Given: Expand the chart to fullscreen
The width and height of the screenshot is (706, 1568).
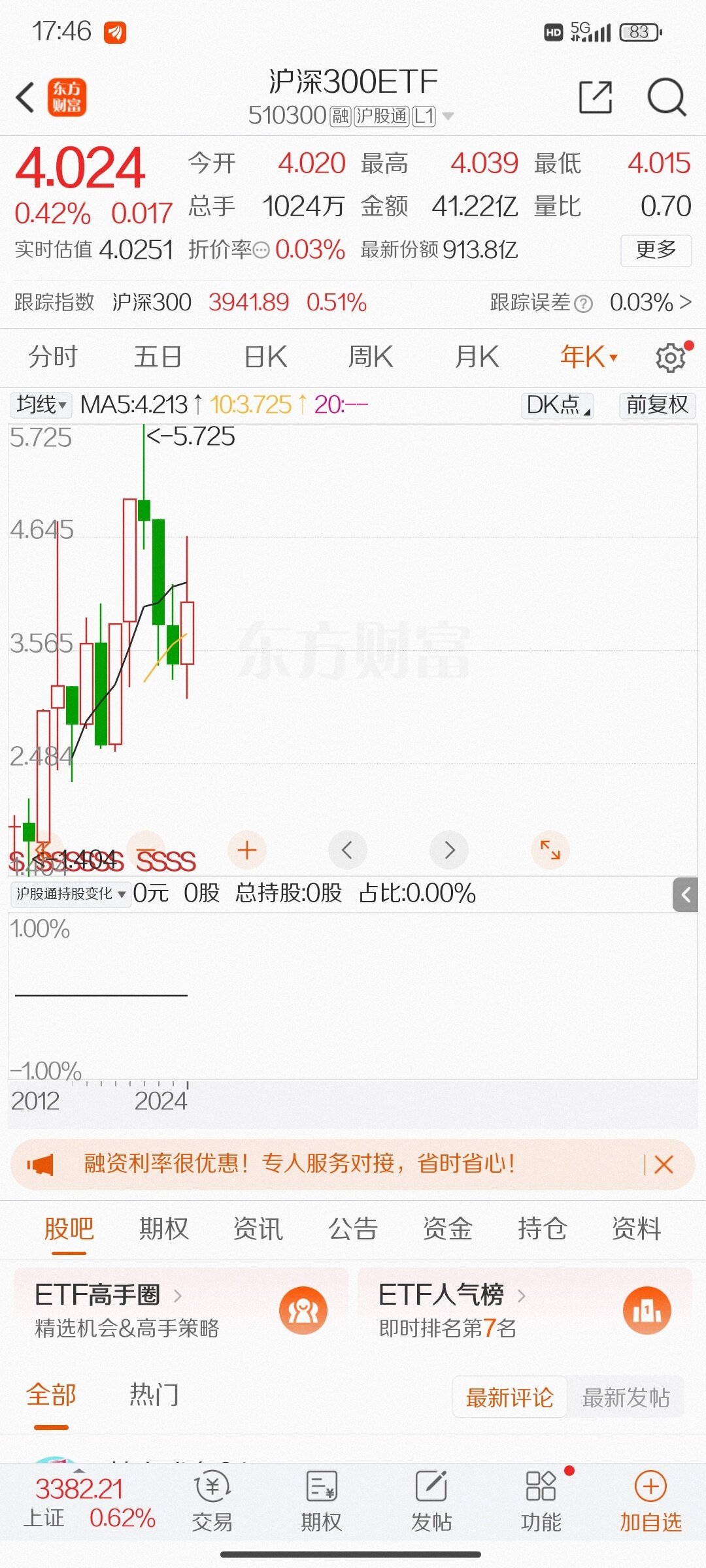Looking at the screenshot, I should tap(550, 850).
